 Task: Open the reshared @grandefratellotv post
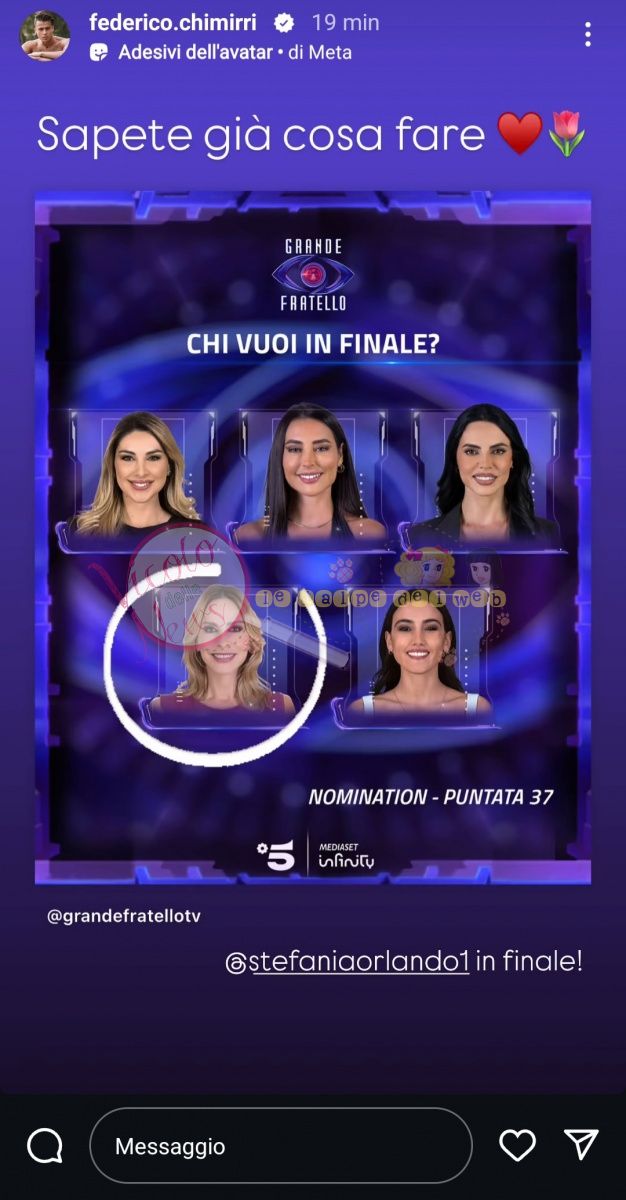(312, 538)
